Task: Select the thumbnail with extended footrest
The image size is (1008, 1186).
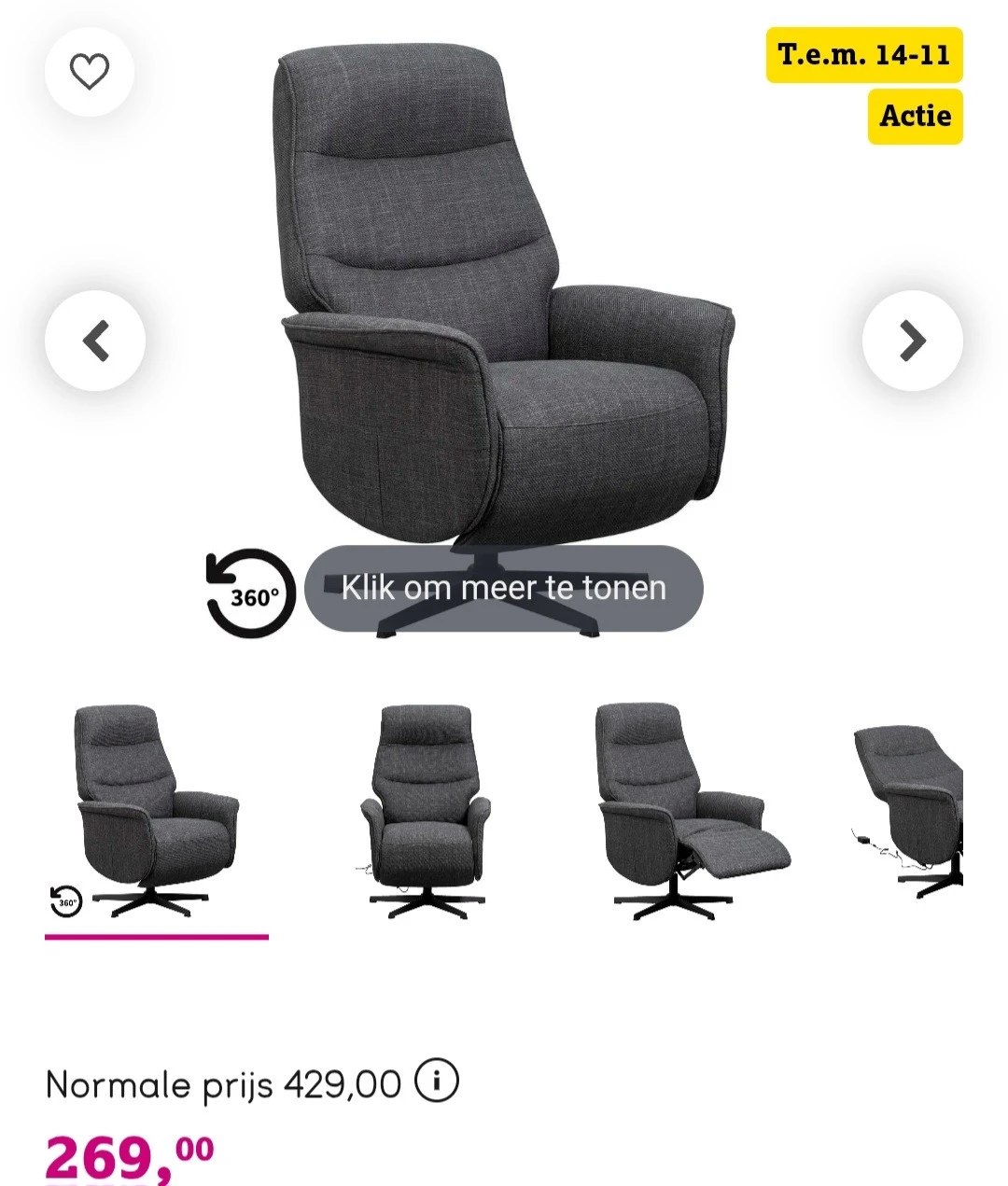Action: pos(692,812)
